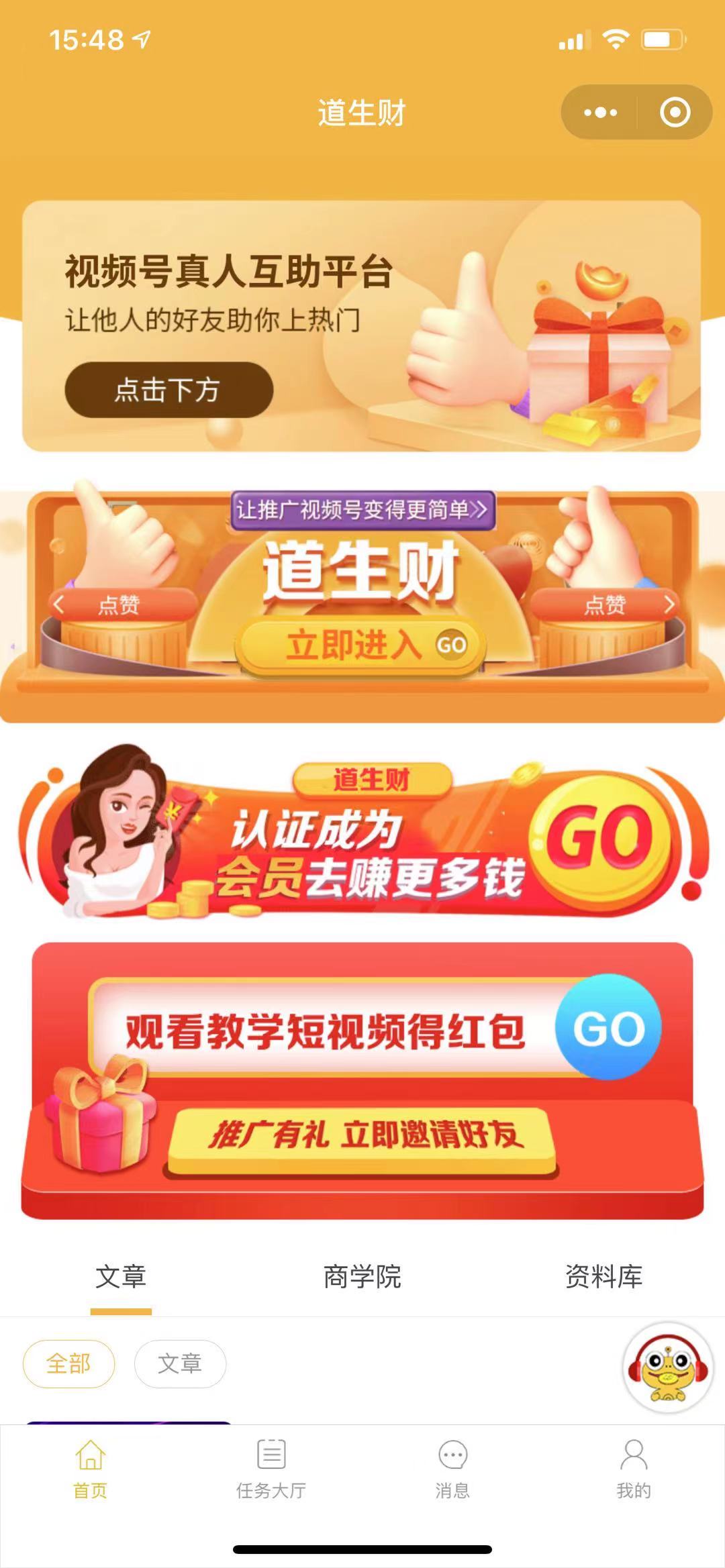Select the upper 文章 tab
Image resolution: width=725 pixels, height=1568 pixels.
[x=121, y=1277]
